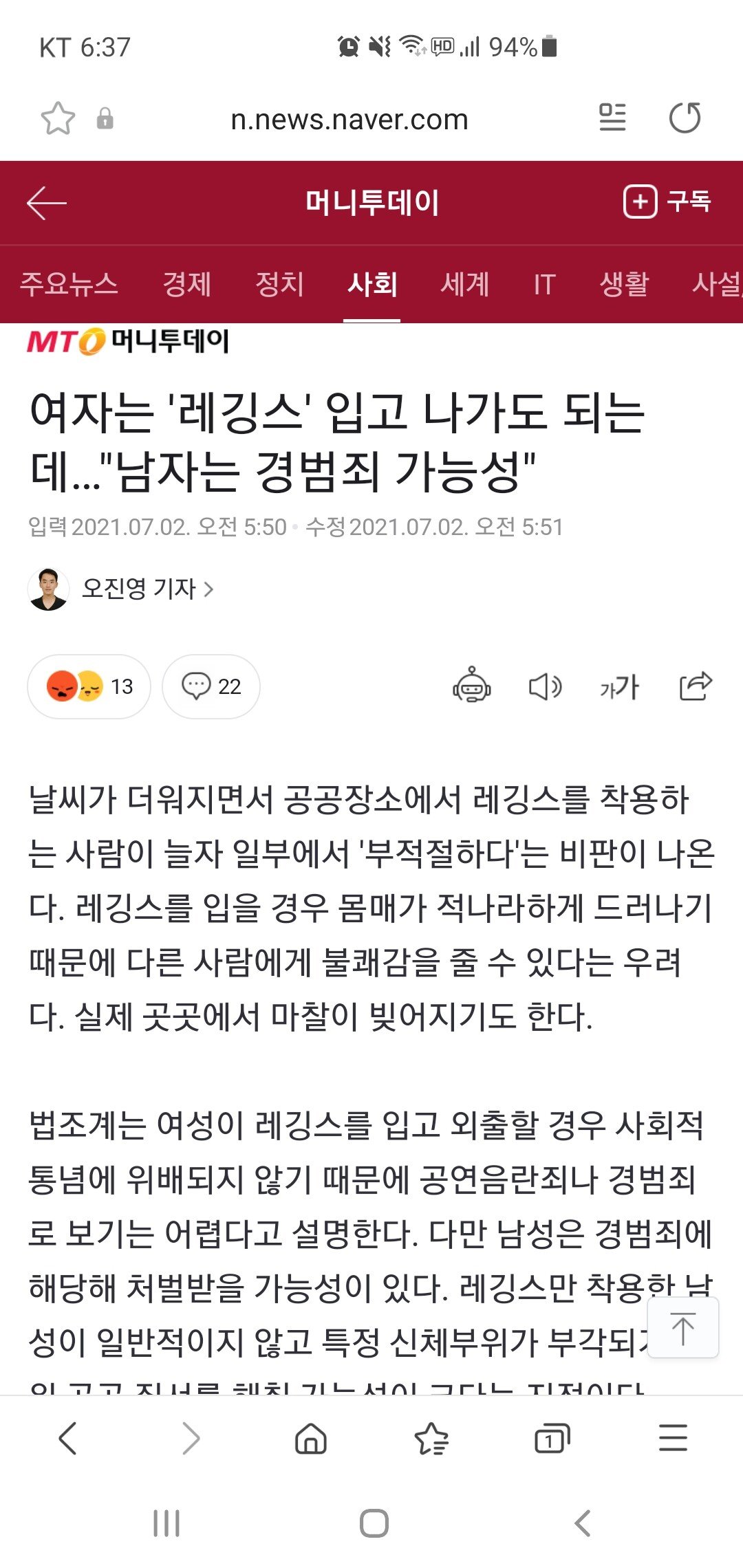Switch to the 경제 tab

point(186,284)
